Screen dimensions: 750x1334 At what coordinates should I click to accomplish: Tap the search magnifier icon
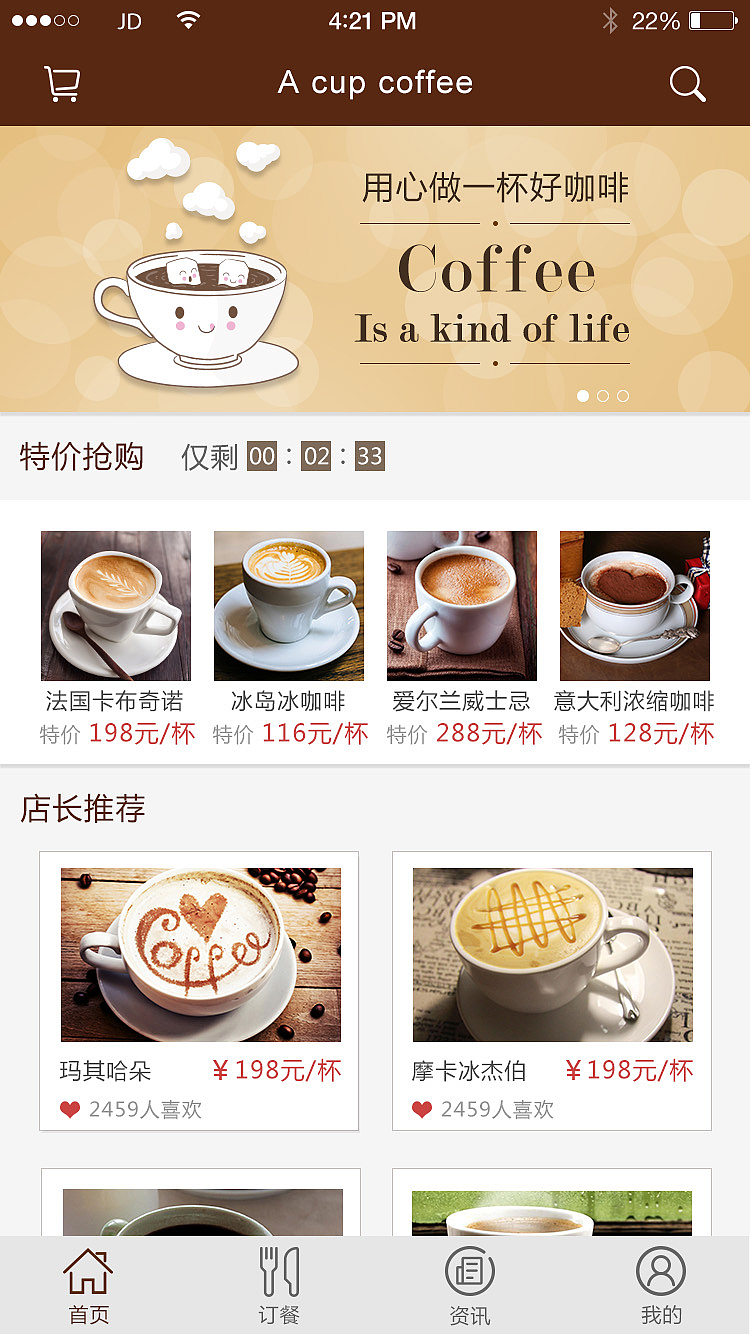click(687, 84)
